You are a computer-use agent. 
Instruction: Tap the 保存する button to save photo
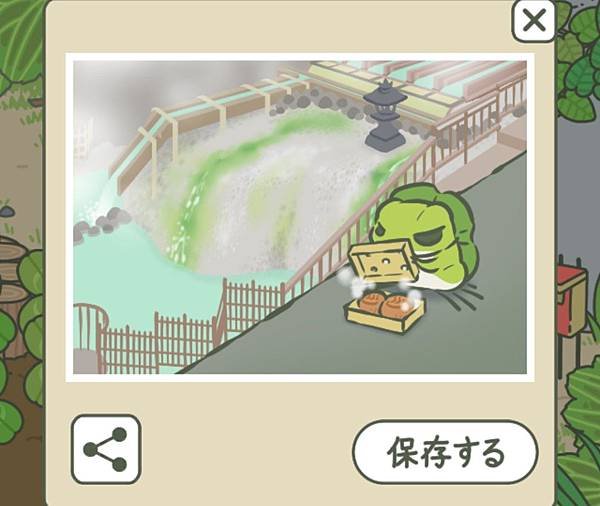445,452
